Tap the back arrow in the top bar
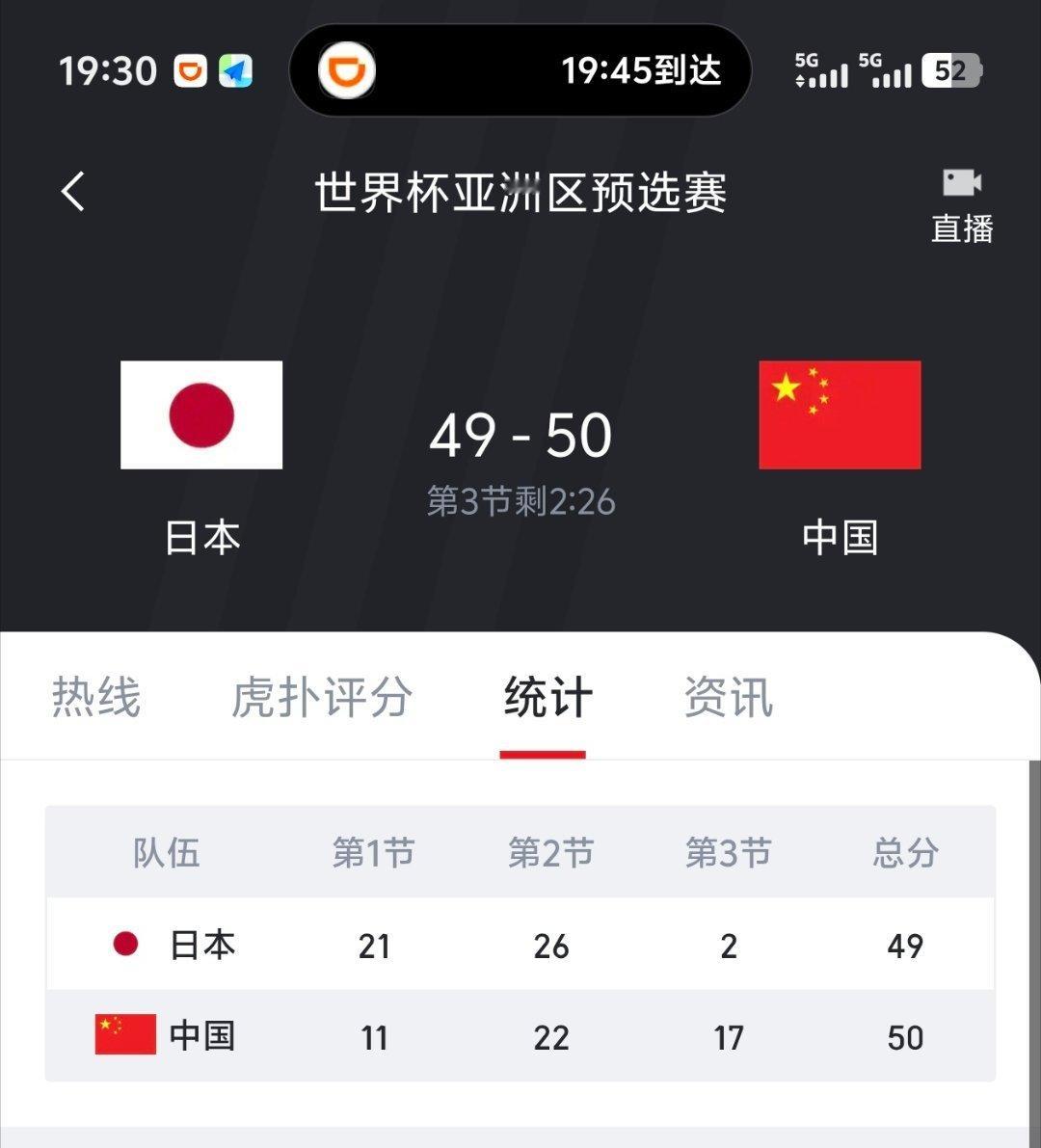The image size is (1041, 1148). click(x=71, y=191)
